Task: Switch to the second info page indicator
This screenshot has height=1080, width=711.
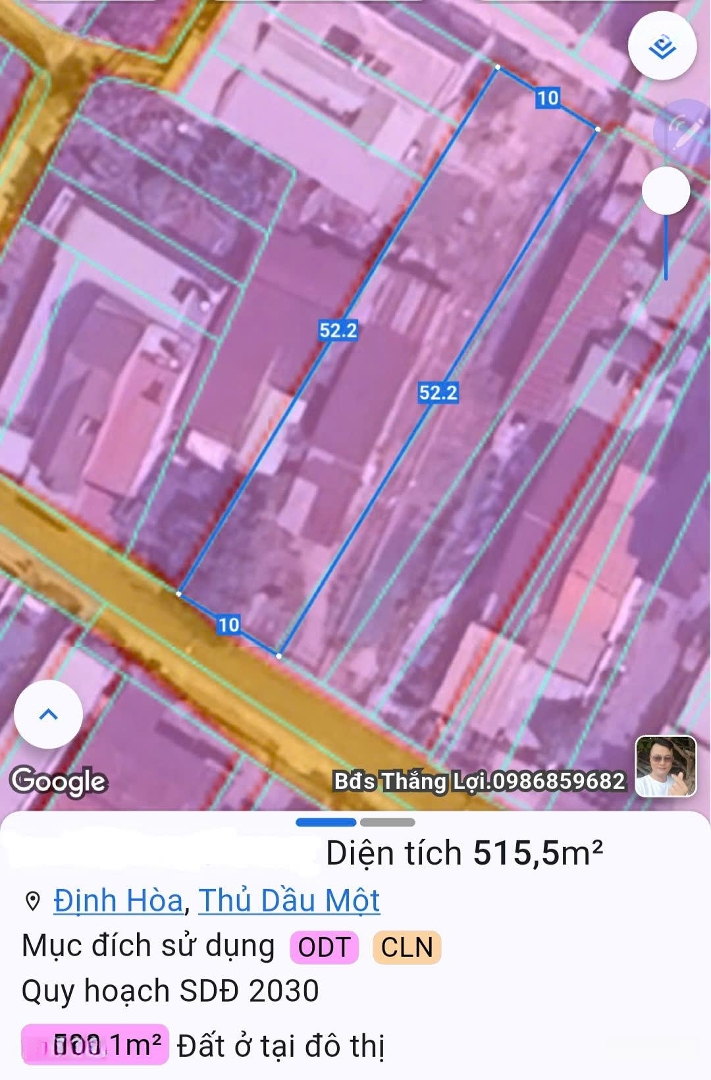Action: (387, 822)
